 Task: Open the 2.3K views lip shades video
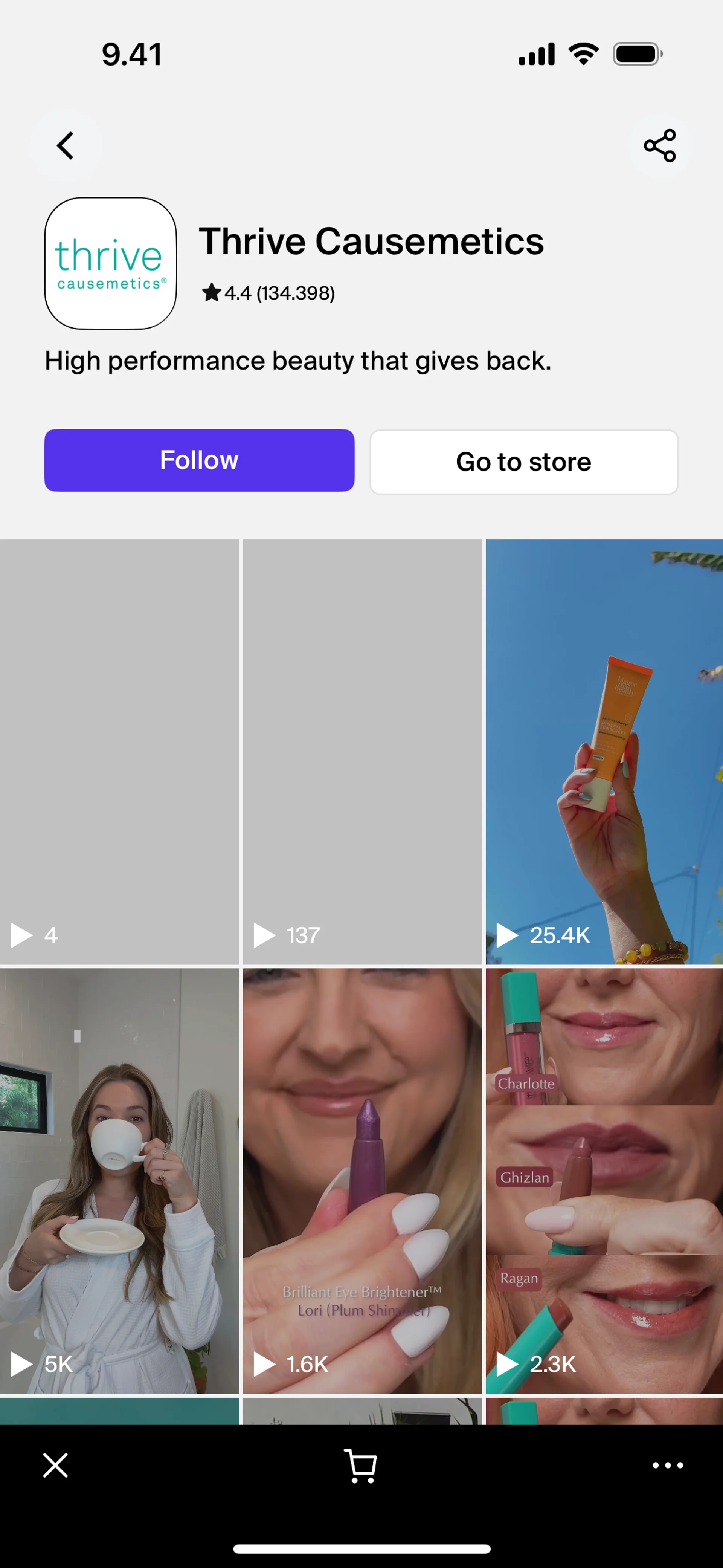(604, 1181)
